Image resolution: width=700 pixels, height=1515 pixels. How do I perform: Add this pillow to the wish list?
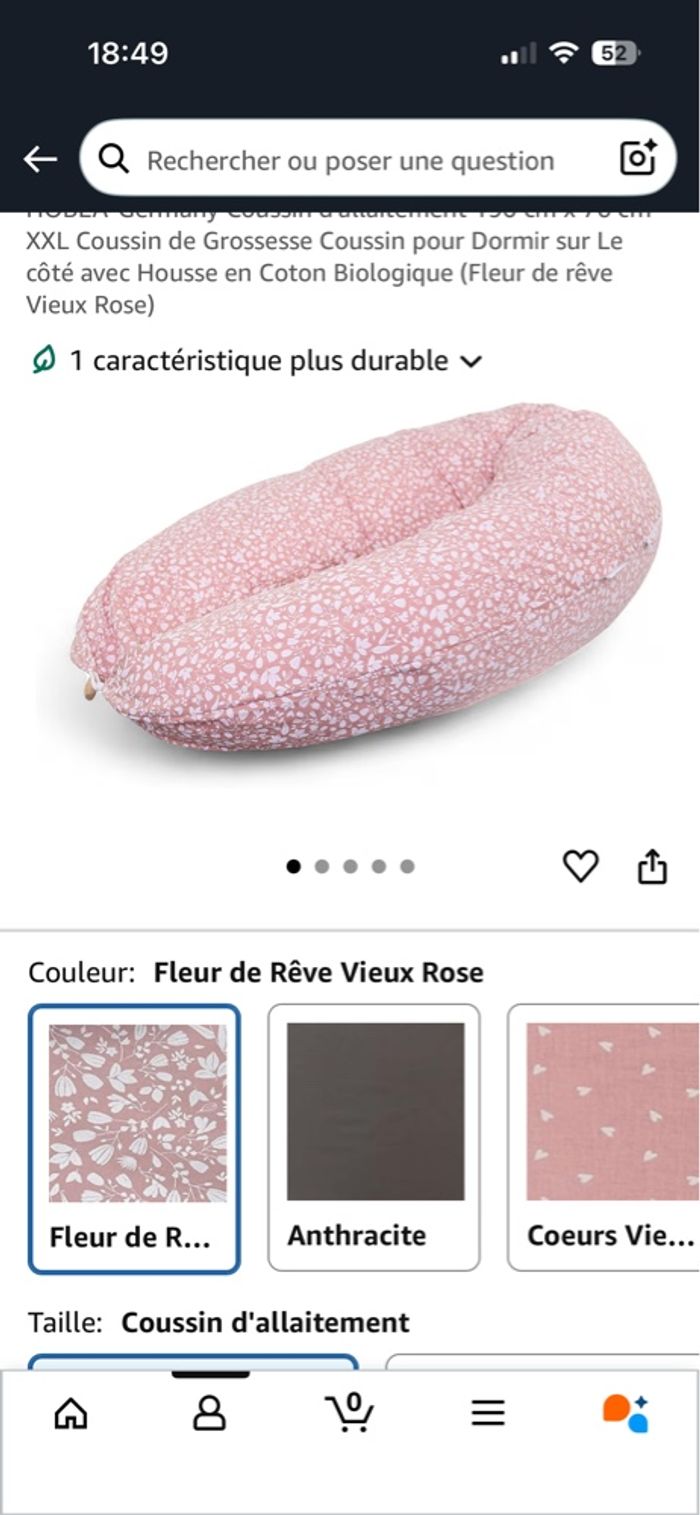pos(580,866)
